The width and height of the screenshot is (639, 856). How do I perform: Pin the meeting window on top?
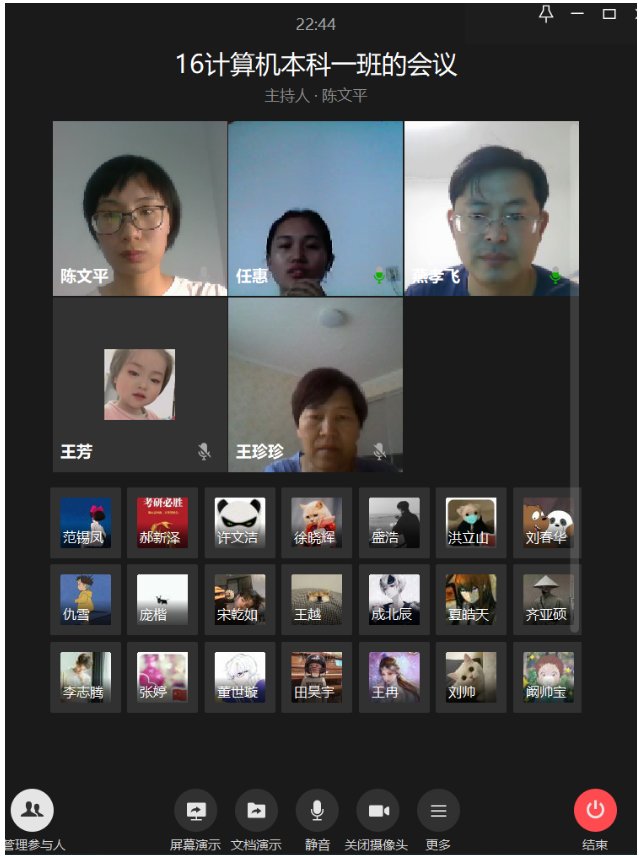546,14
